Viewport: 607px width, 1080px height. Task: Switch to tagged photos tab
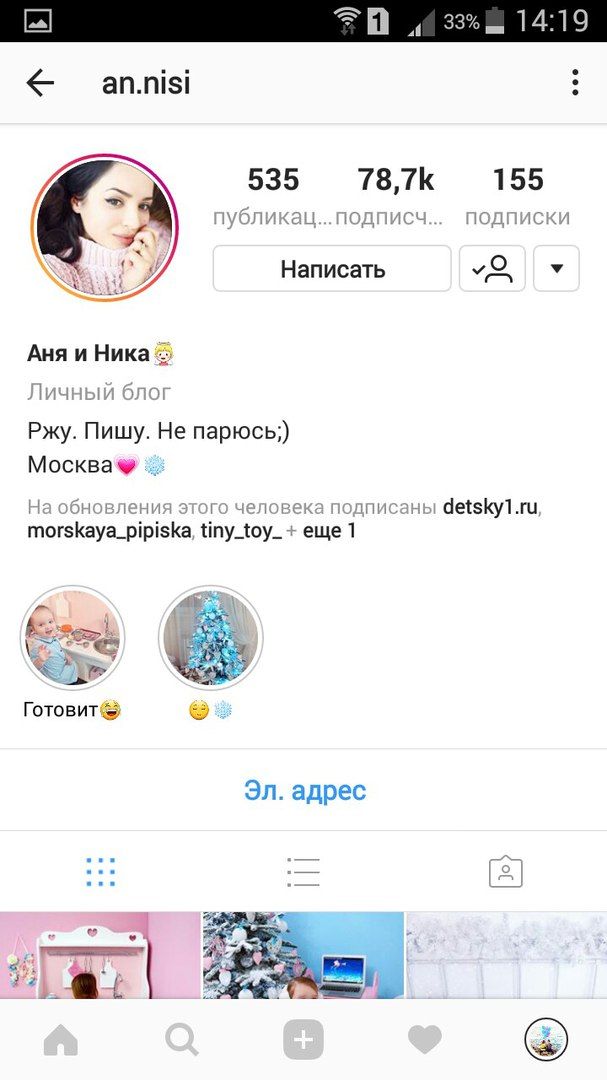(x=506, y=872)
